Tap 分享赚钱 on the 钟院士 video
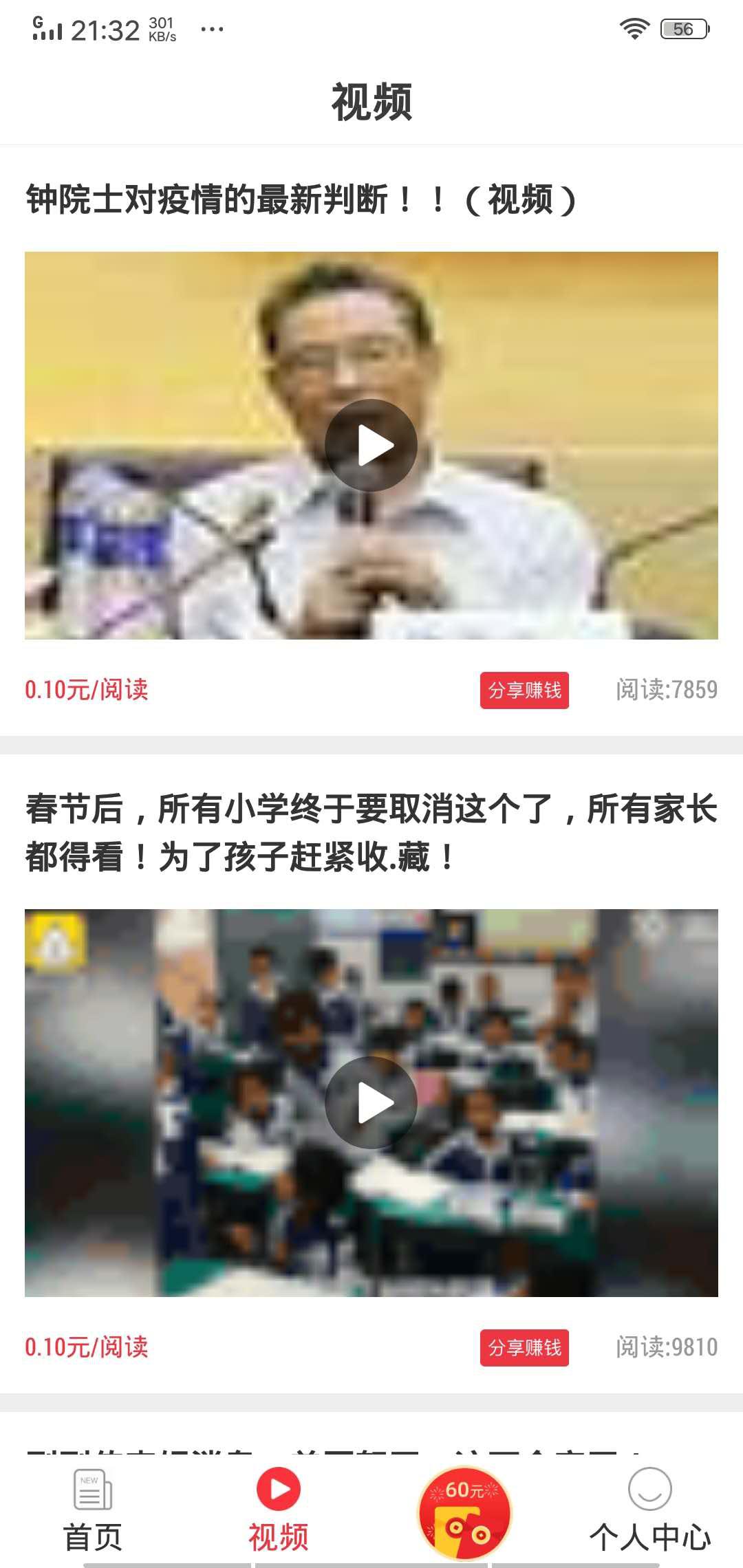Screen dimensions: 743x1568 [524, 691]
